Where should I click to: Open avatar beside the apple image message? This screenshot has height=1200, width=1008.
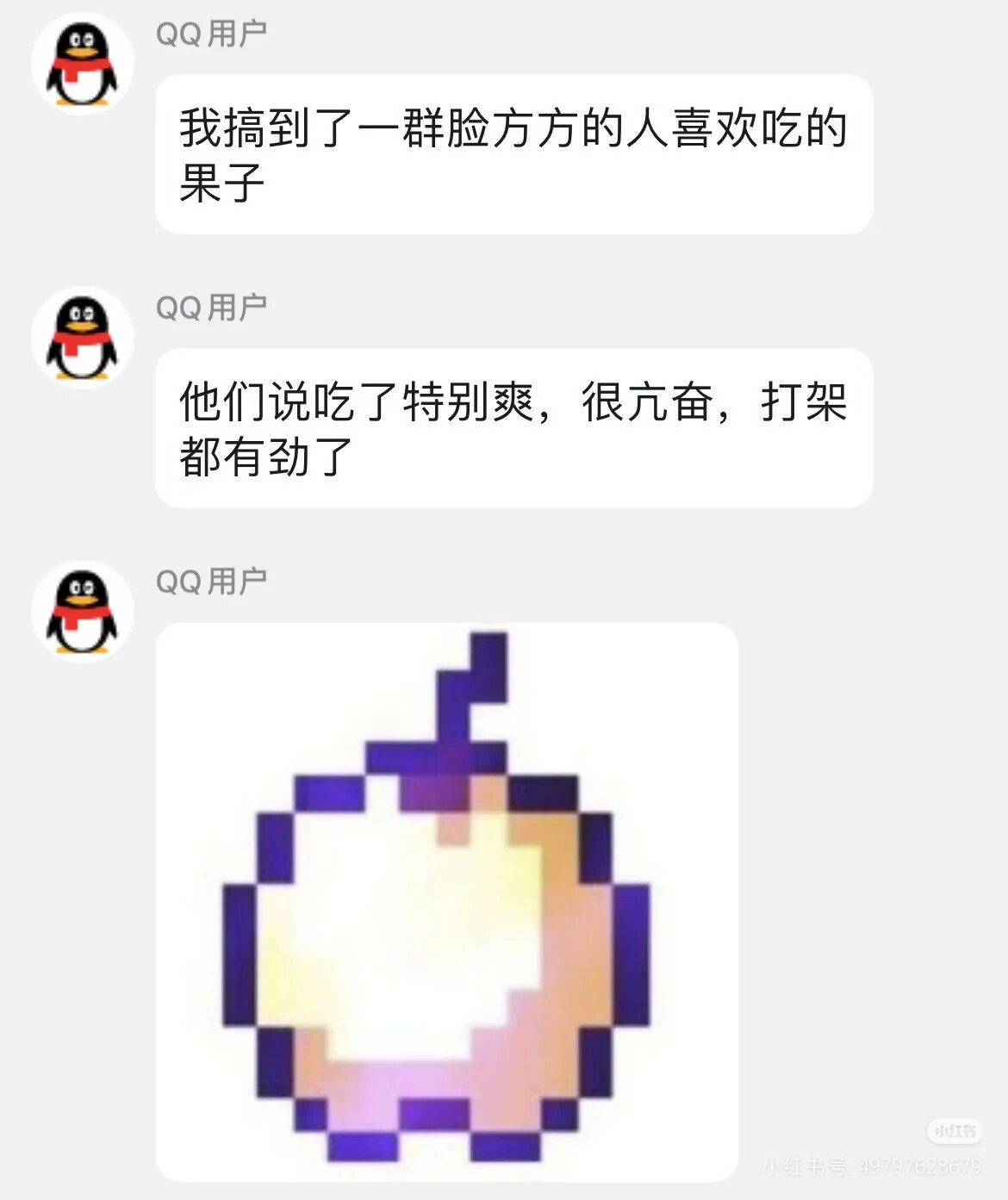82,612
